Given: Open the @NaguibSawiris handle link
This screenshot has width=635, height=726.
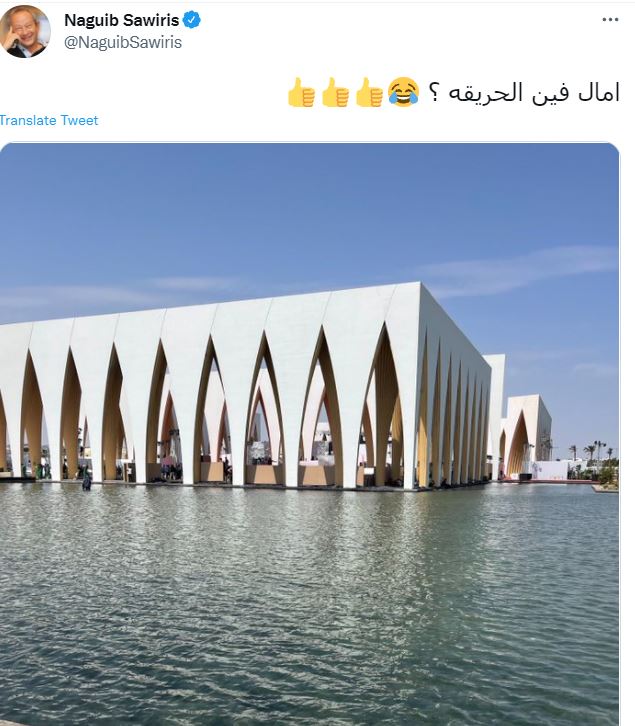Looking at the screenshot, I should (x=122, y=42).
